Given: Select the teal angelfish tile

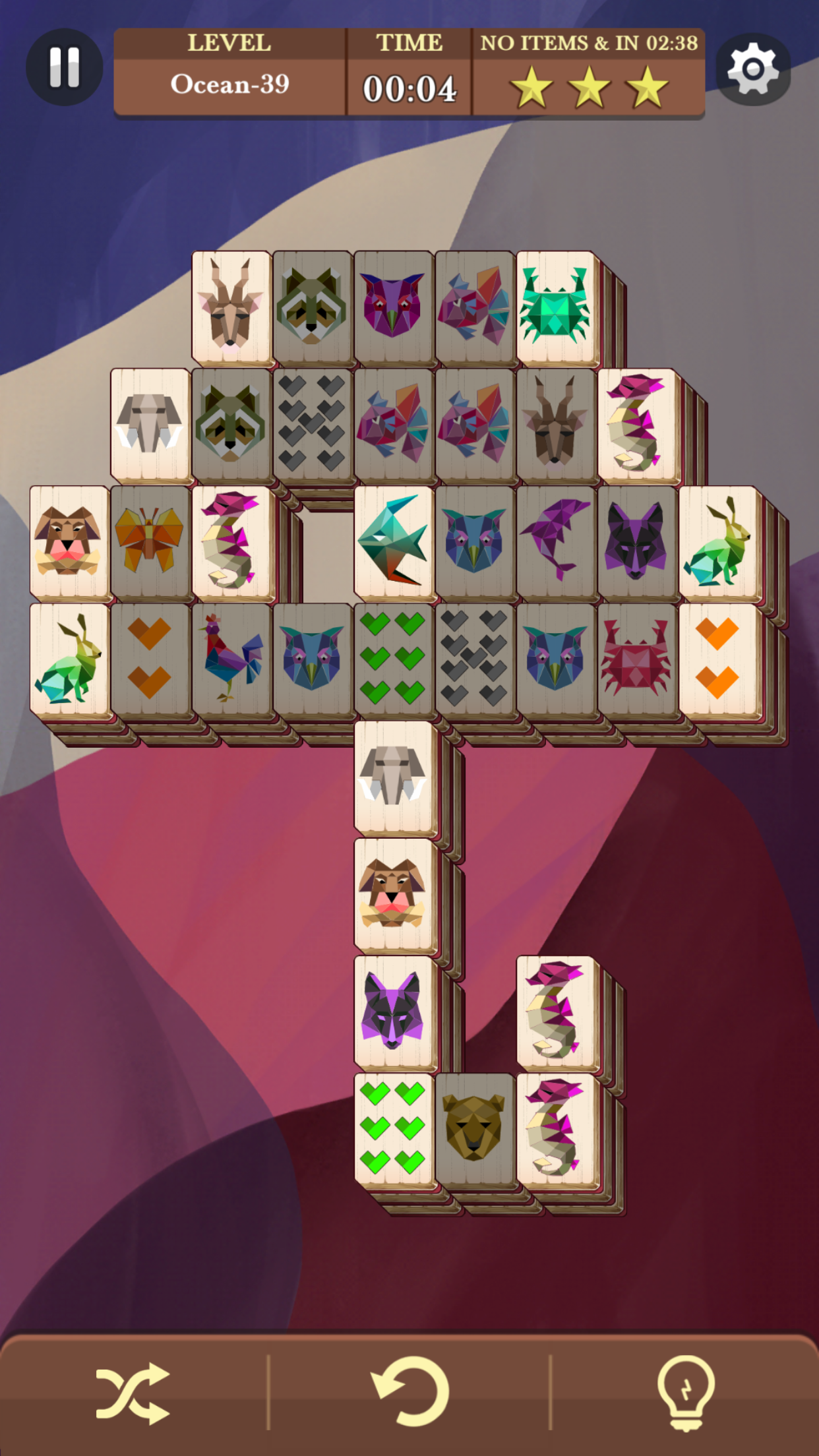Looking at the screenshot, I should (393, 541).
